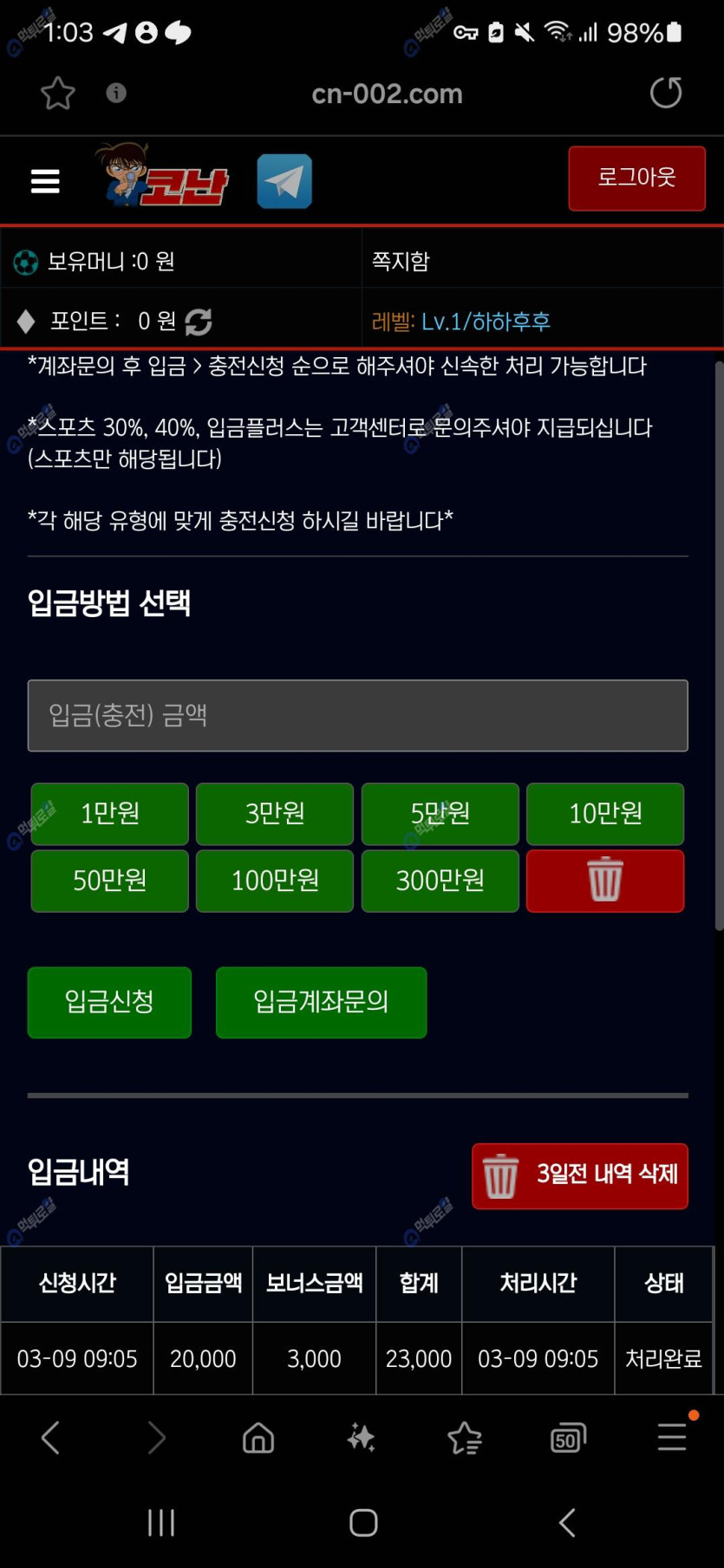Open the hamburger menu
Image resolution: width=724 pixels, height=1568 pixels.
[45, 181]
